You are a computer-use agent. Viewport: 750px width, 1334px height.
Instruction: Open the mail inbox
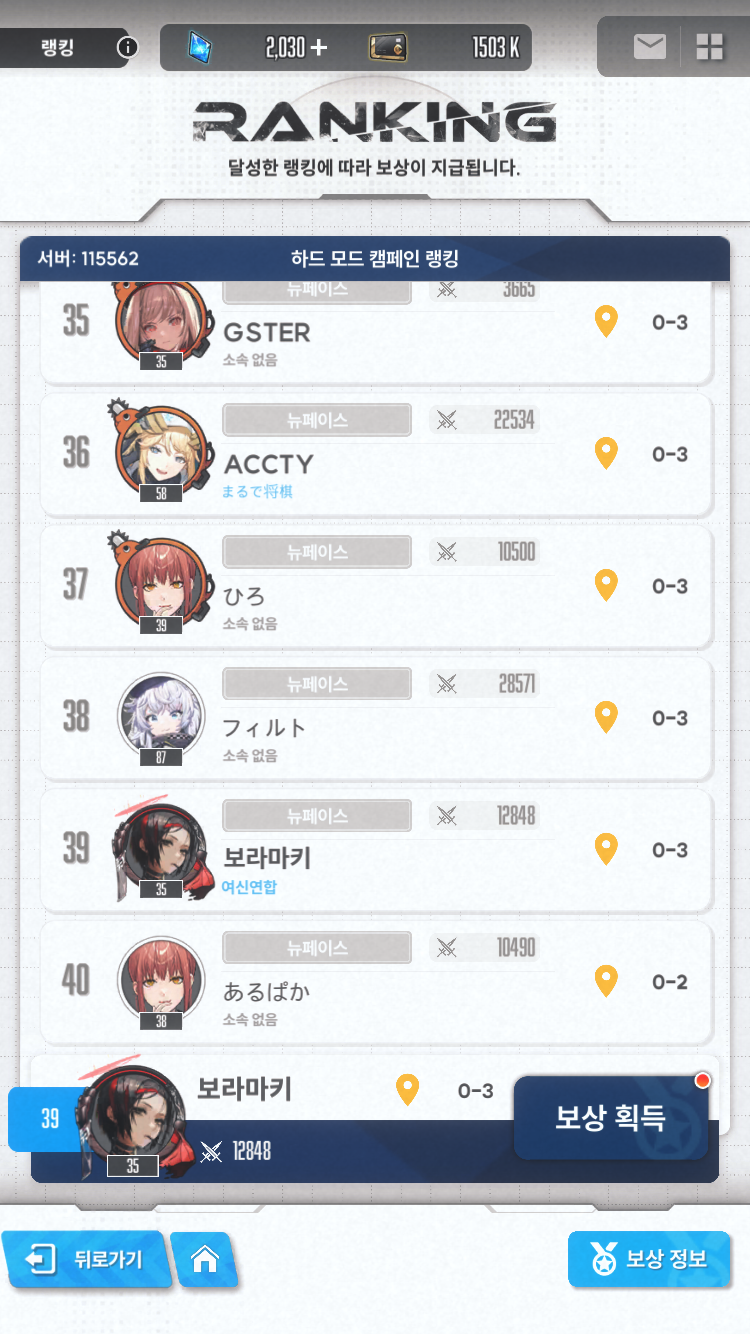click(650, 47)
